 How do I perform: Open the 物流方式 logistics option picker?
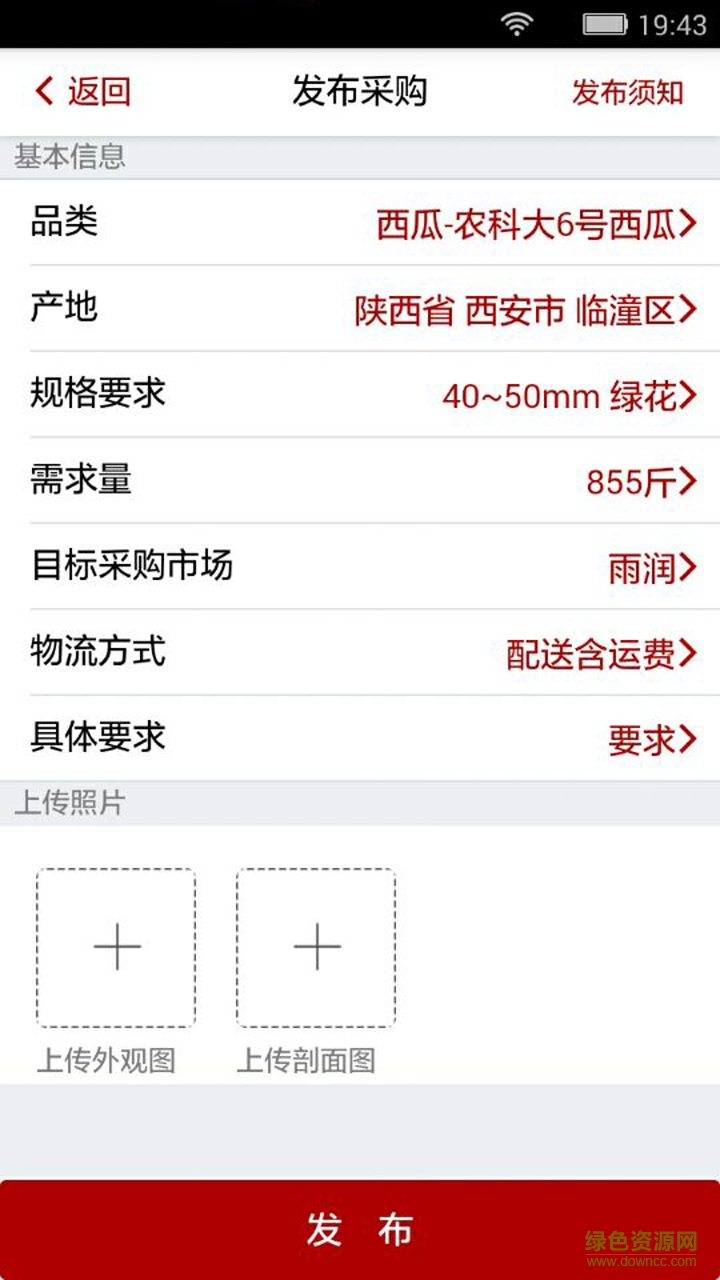(691, 652)
